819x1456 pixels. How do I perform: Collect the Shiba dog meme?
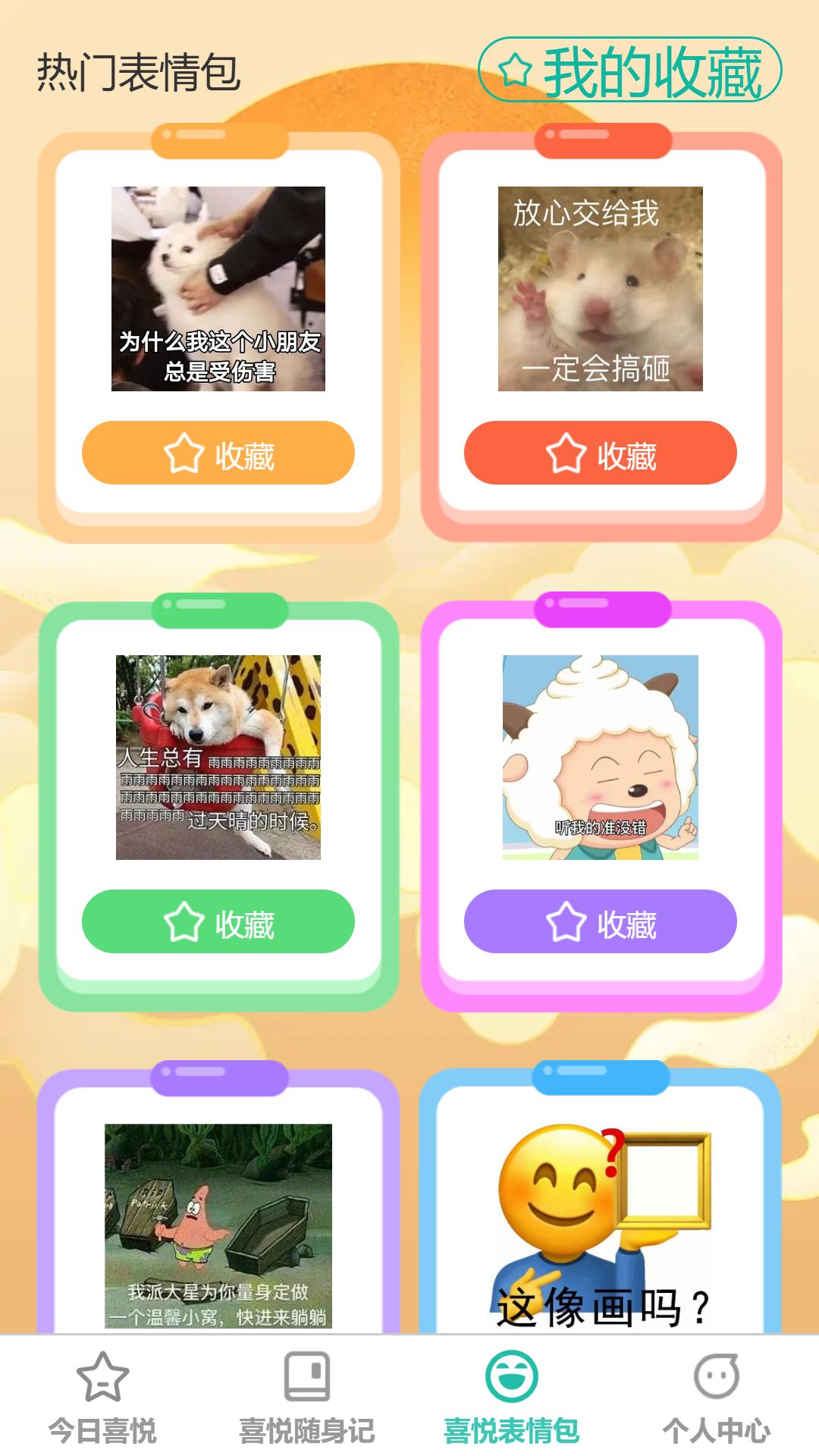(x=218, y=922)
